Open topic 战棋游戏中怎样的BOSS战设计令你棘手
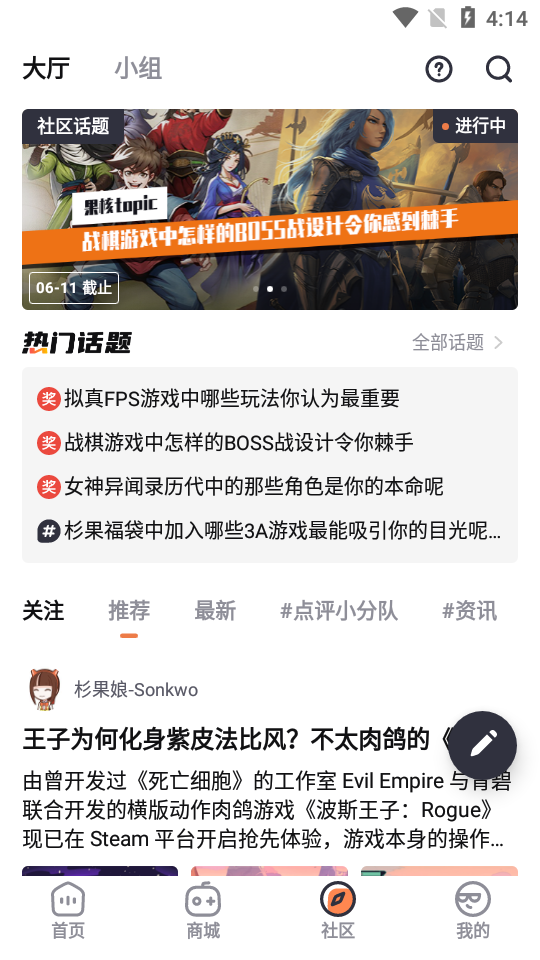540x960 pixels. 239,443
